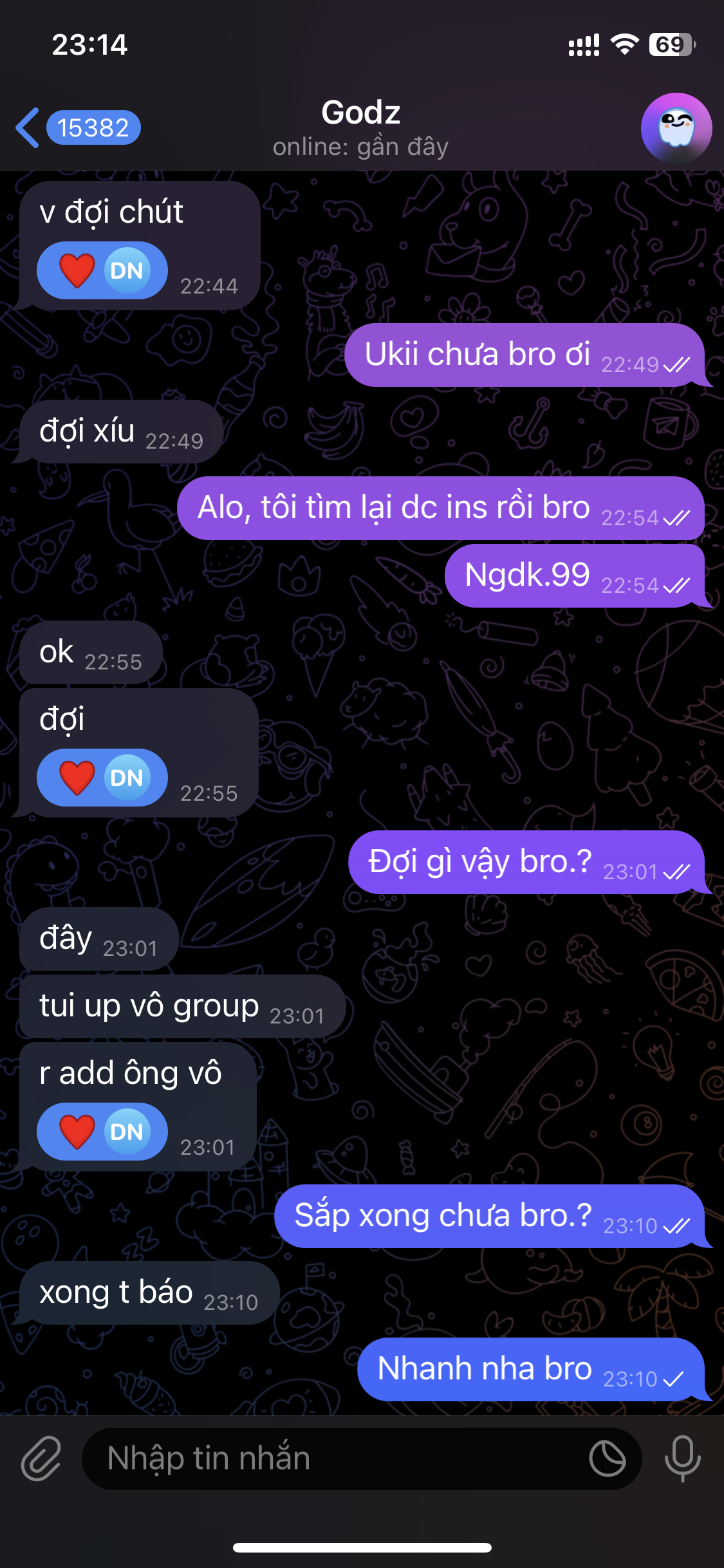Open chat header showing 'online: gần đây'
Image resolution: width=724 pixels, height=1568 pixels.
click(x=362, y=147)
